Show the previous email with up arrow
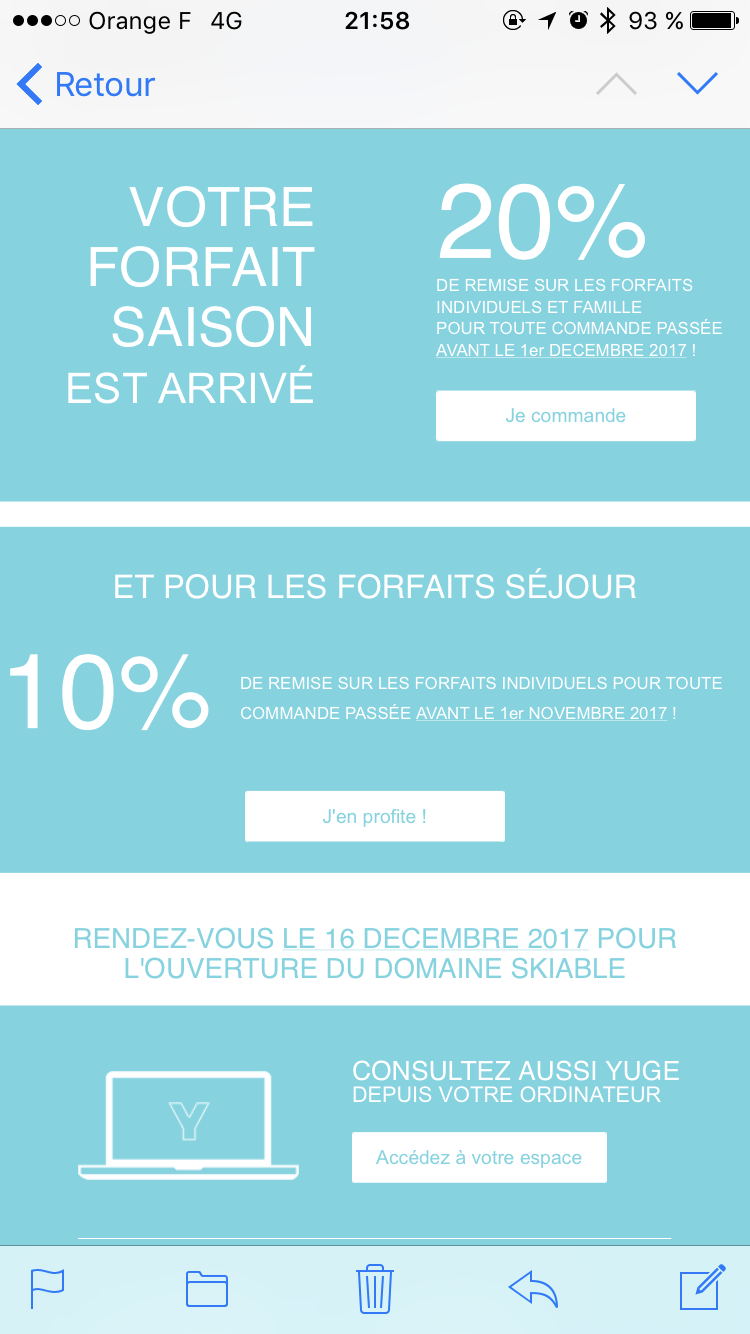Screen dimensions: 750x1334 [616, 85]
